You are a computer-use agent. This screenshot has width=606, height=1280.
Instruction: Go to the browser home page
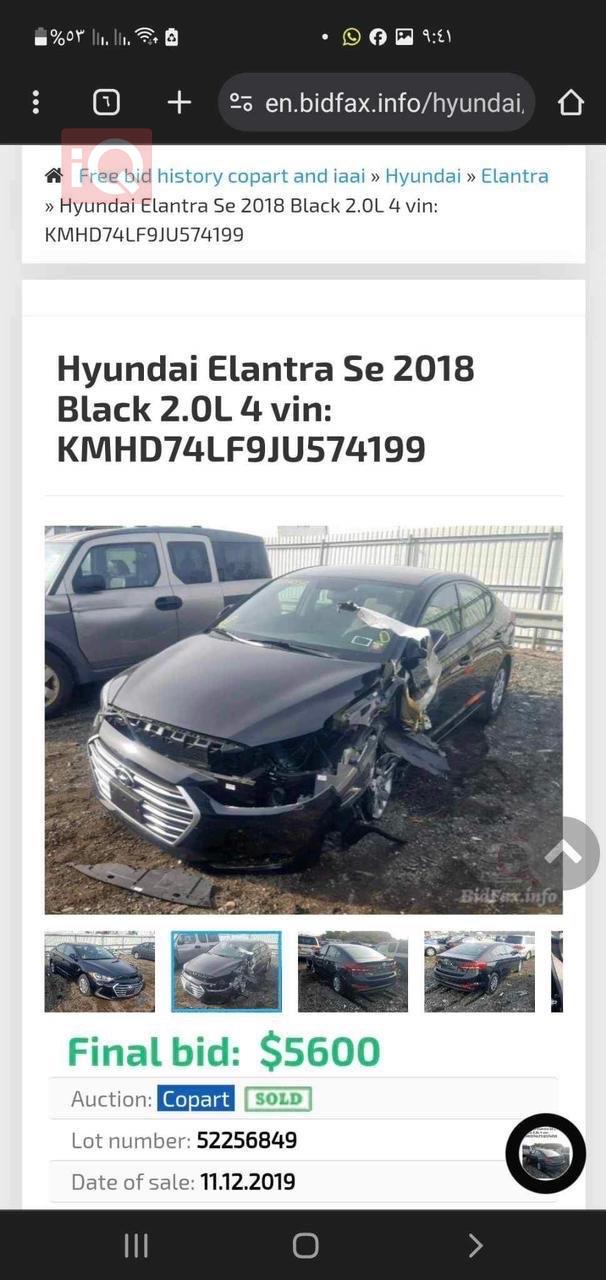click(x=570, y=102)
